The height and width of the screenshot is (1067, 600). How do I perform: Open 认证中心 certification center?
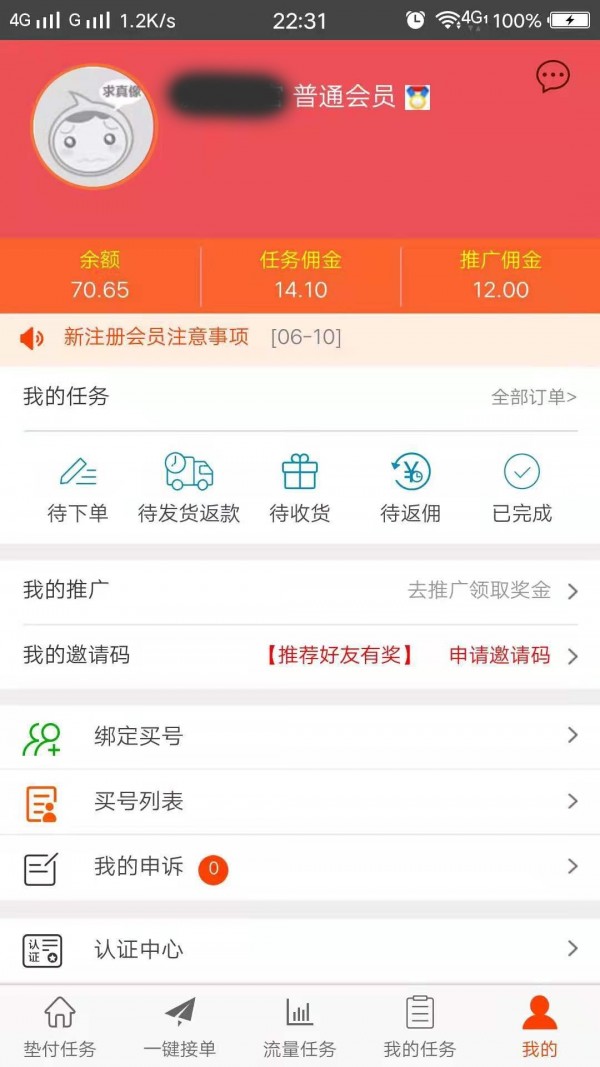(x=300, y=949)
